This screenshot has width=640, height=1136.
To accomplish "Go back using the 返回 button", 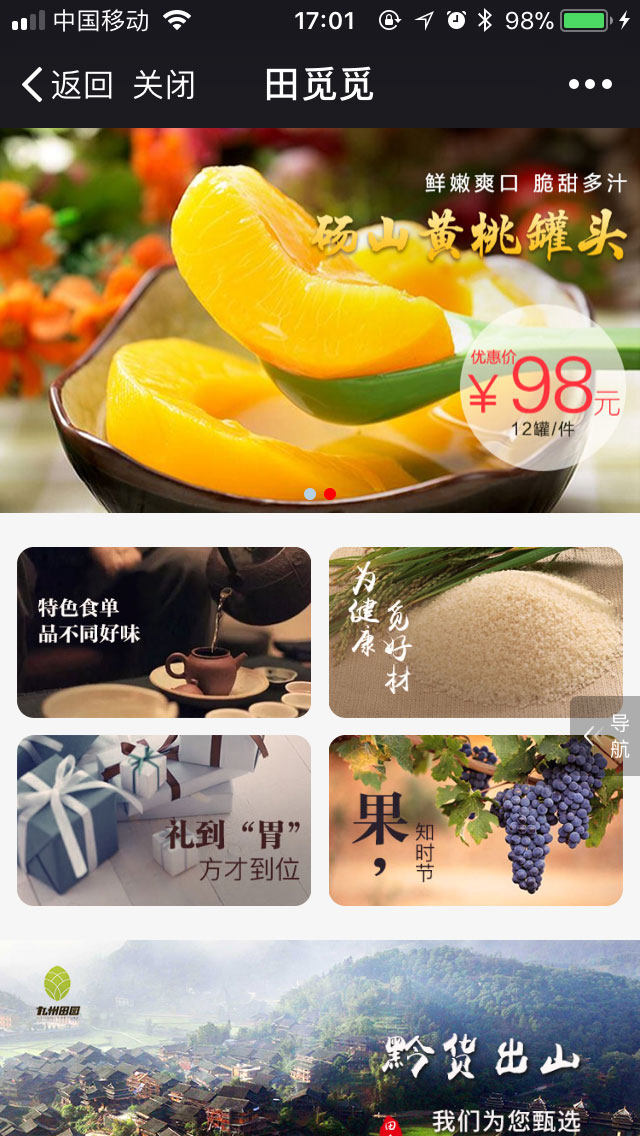I will 67,85.
